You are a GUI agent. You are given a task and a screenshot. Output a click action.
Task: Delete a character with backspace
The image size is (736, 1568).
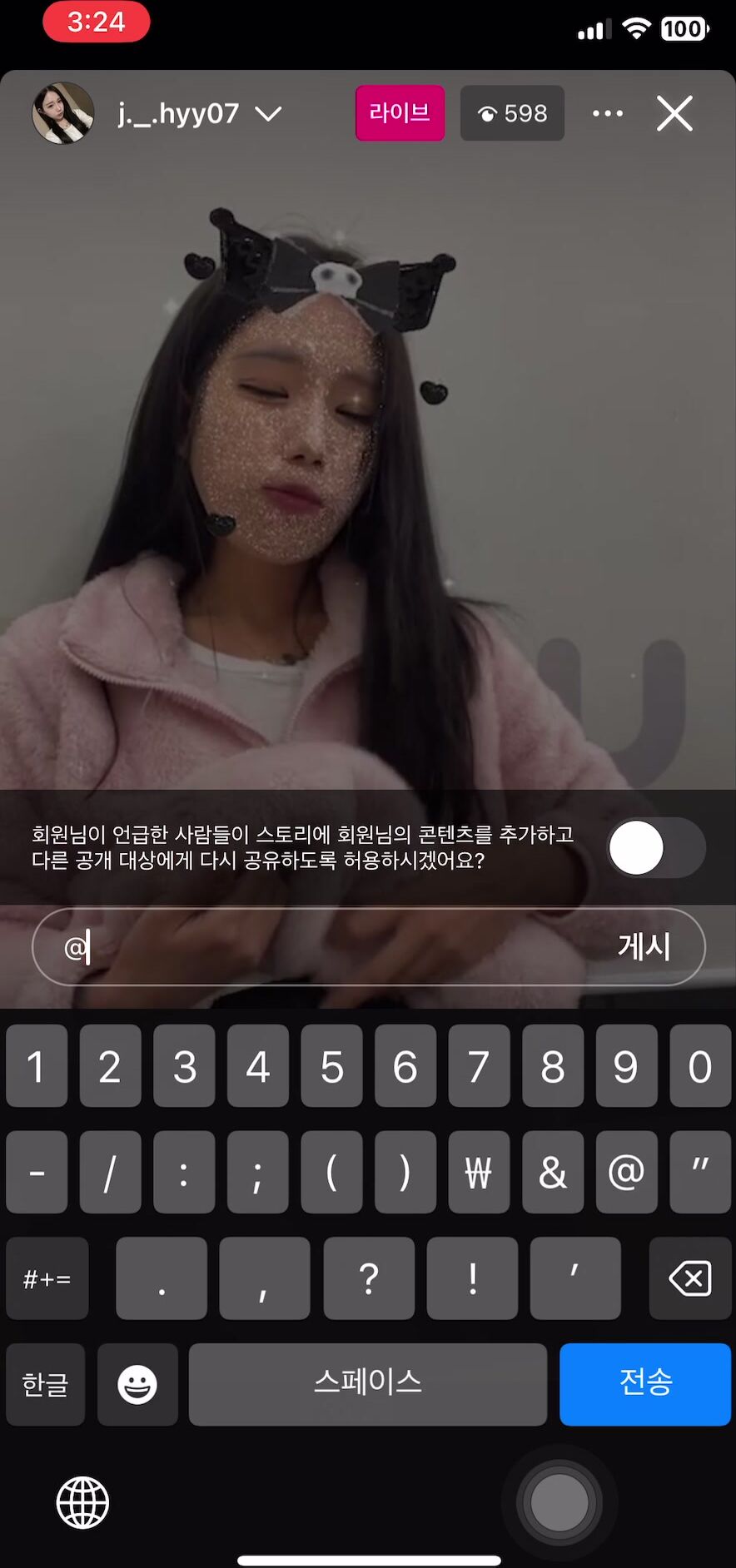coord(690,1278)
